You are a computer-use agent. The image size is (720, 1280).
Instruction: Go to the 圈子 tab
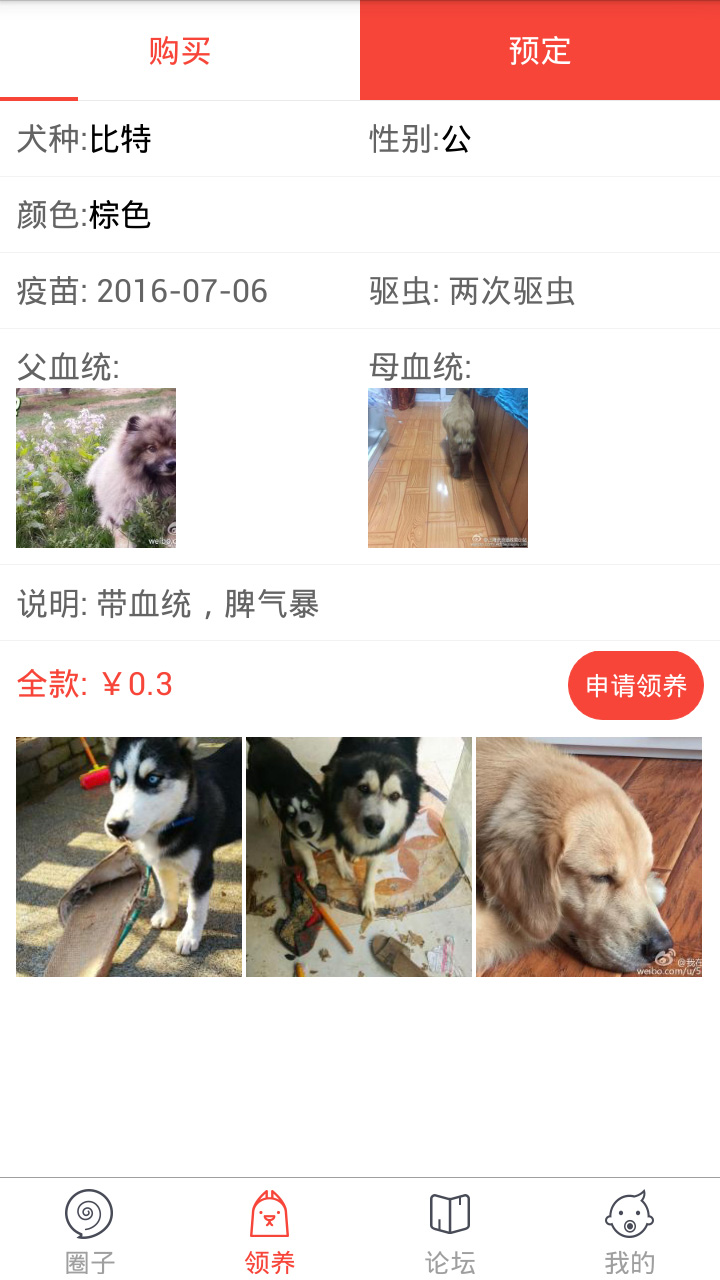(90, 1230)
